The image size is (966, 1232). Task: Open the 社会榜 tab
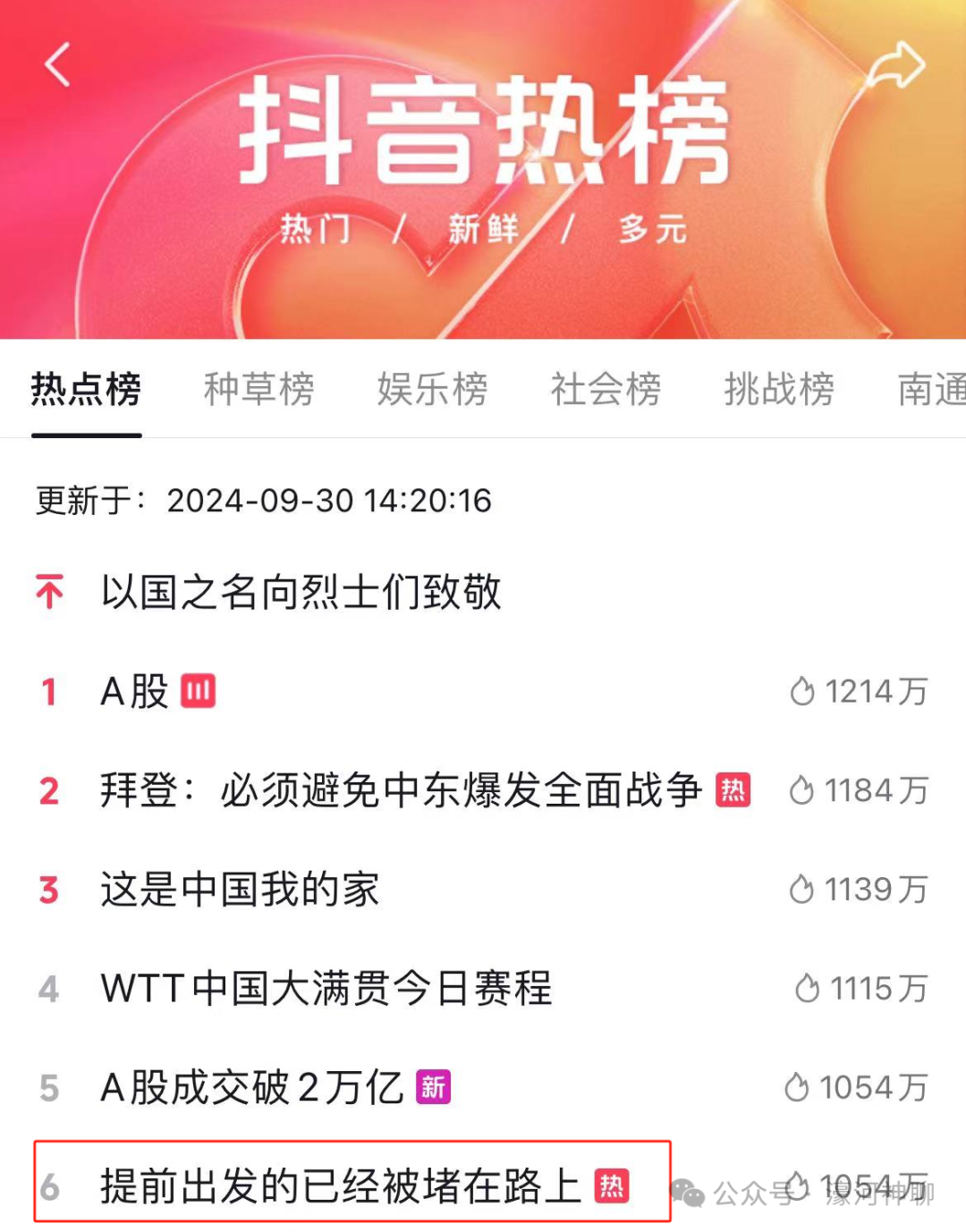click(x=606, y=389)
